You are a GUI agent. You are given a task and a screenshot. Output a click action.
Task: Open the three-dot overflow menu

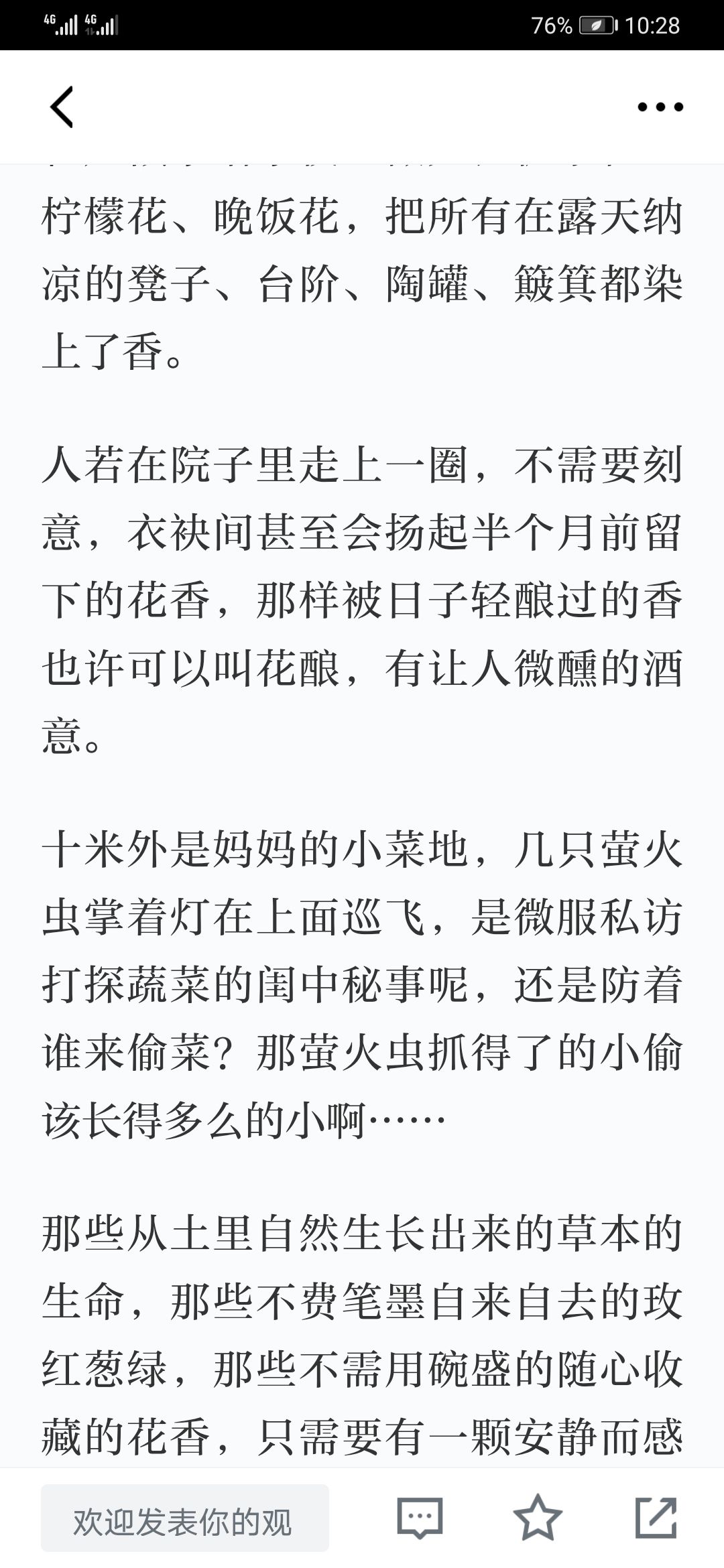[x=660, y=107]
